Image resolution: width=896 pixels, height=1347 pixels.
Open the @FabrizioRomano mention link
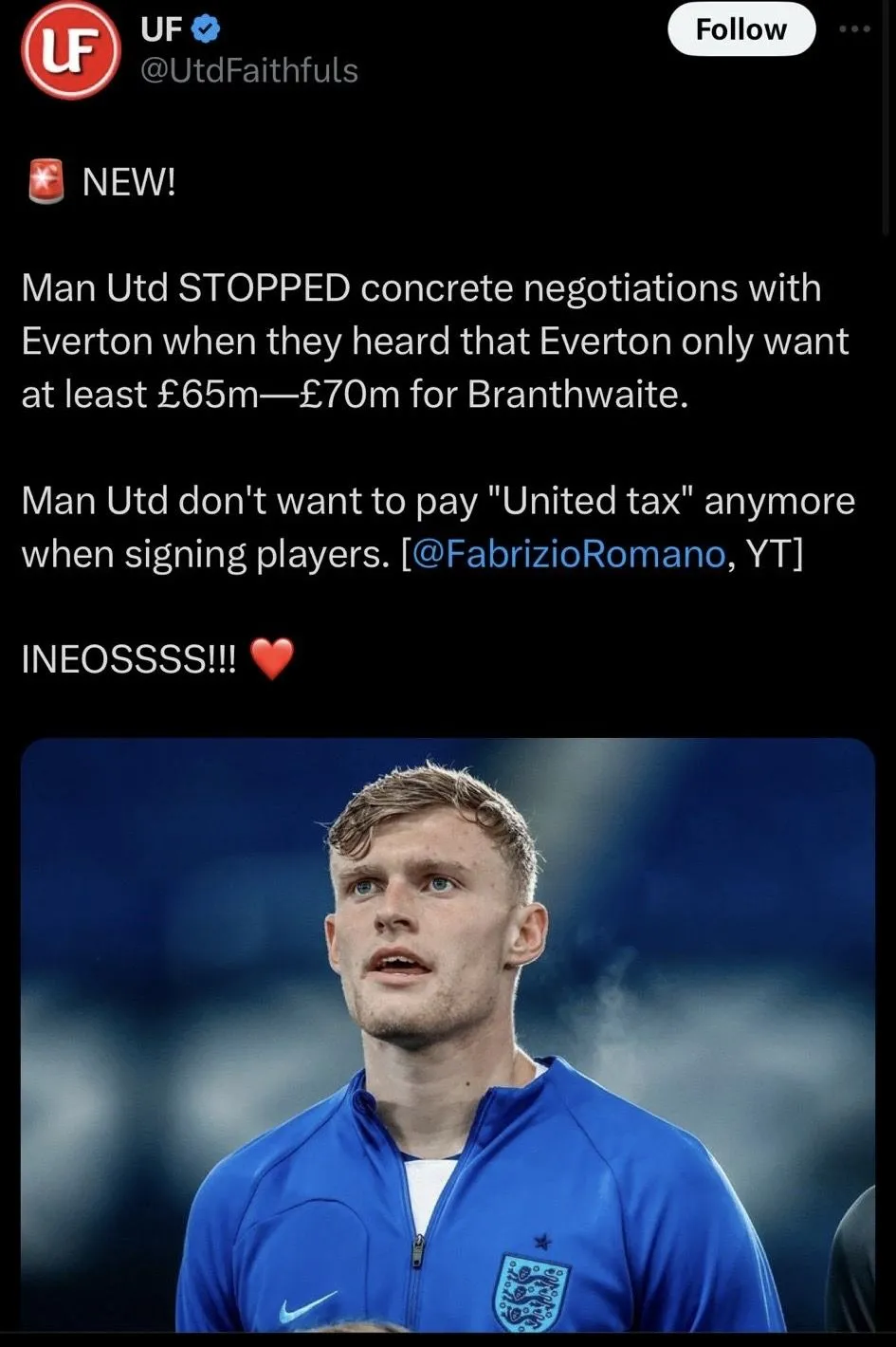[x=570, y=554]
